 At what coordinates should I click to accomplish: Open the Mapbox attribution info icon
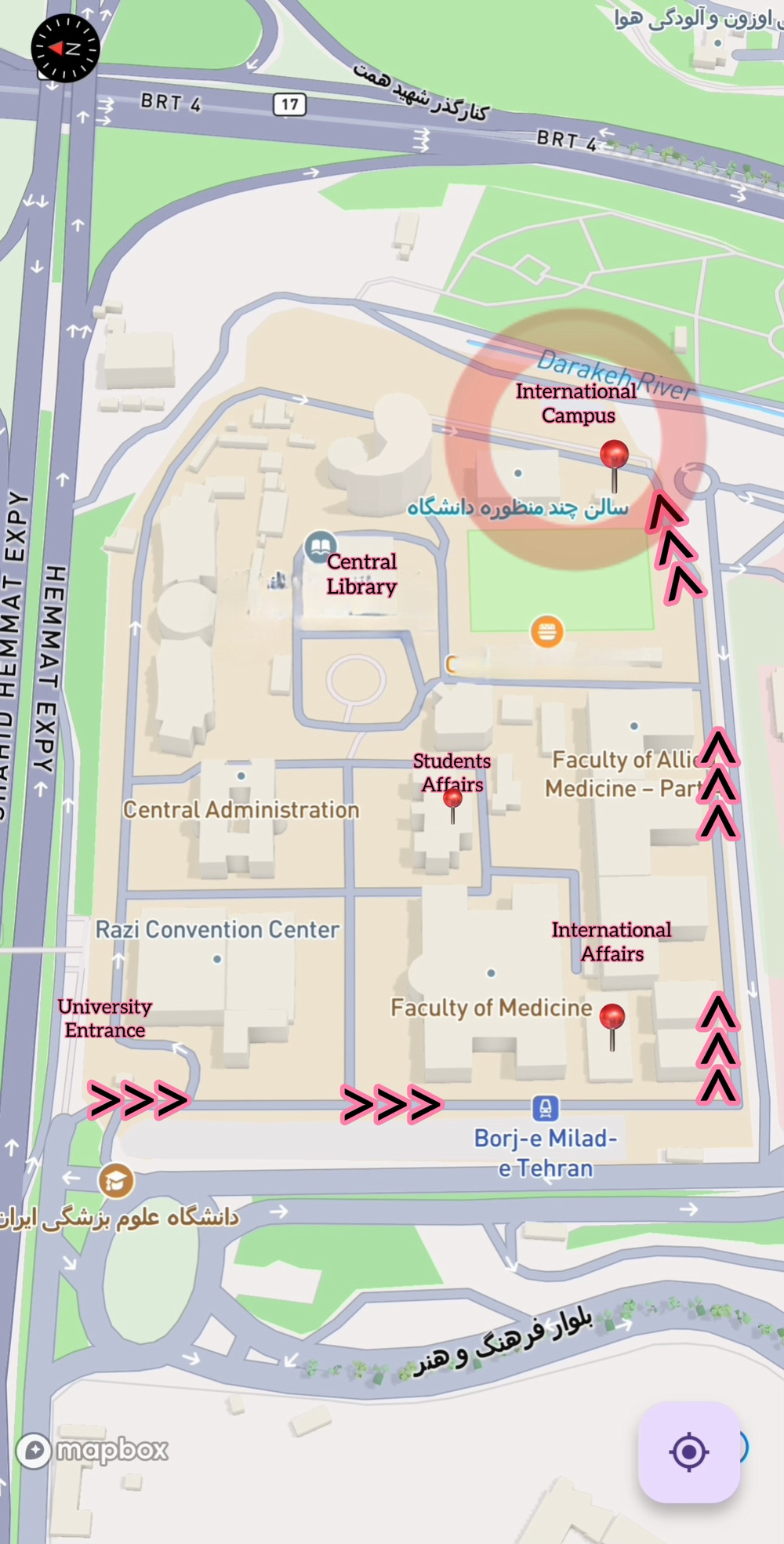34,1451
